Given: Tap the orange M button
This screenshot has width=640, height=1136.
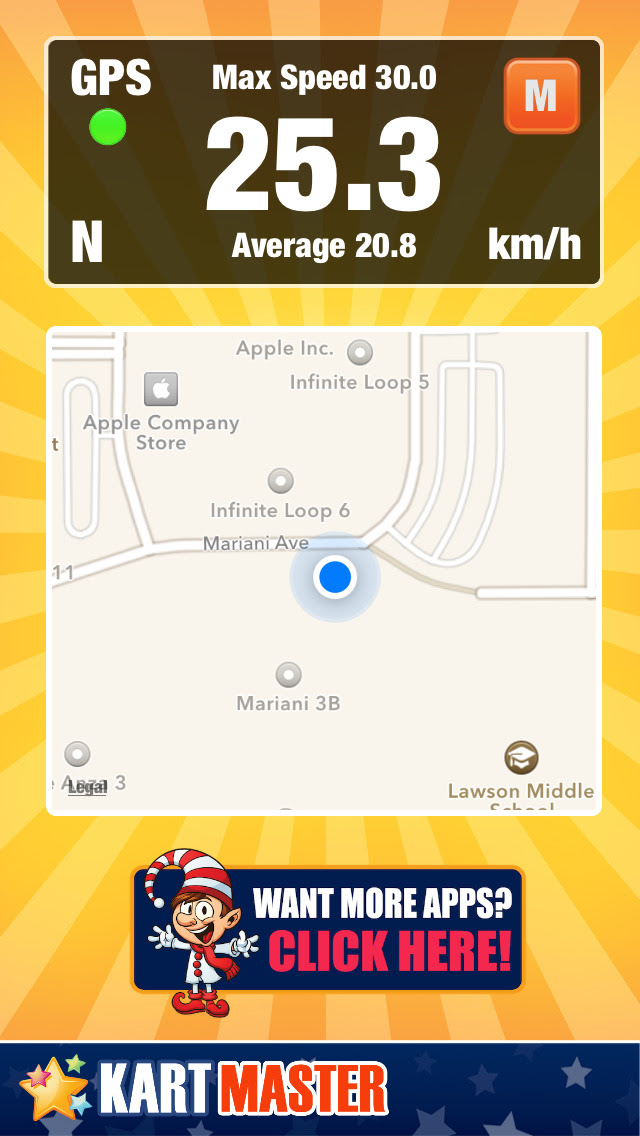Looking at the screenshot, I should pos(541,96).
